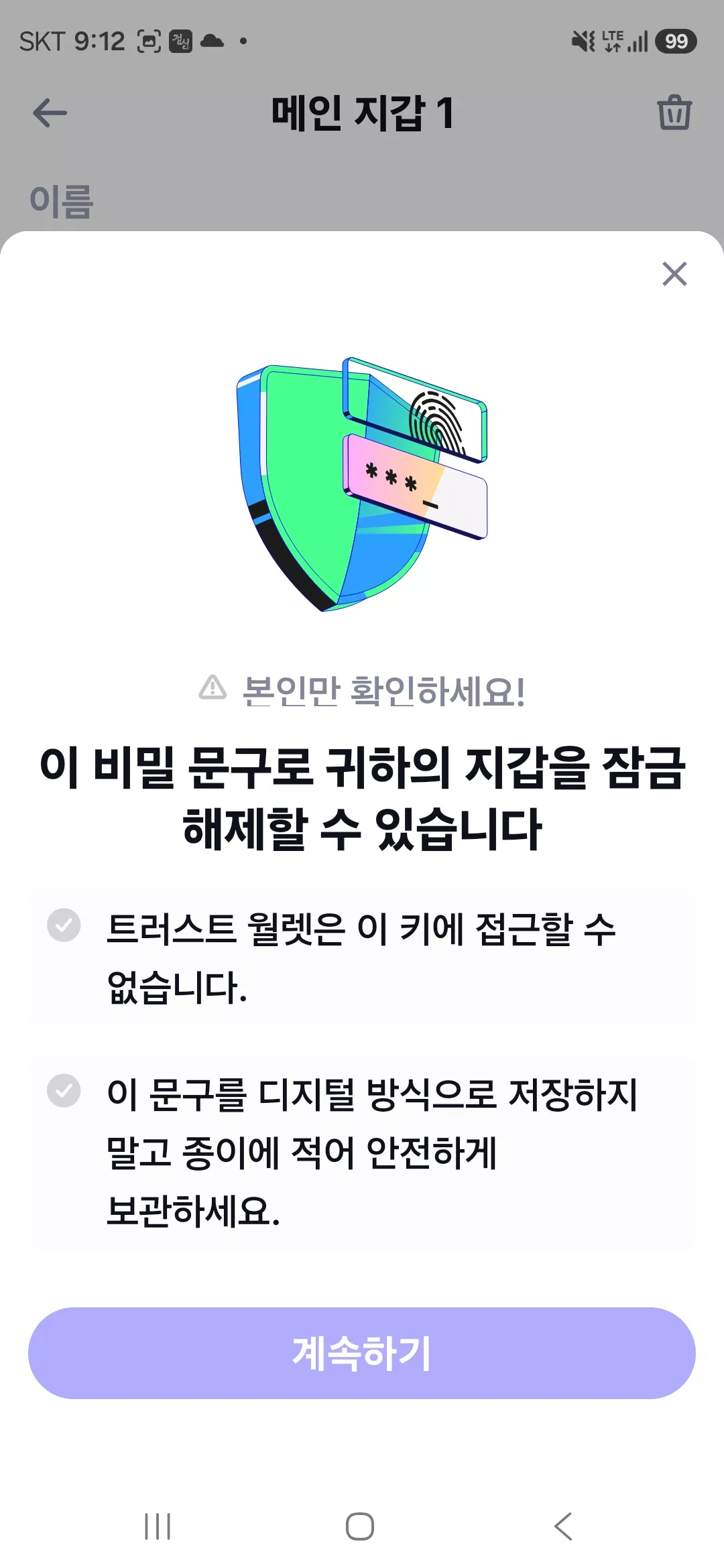Viewport: 724px width, 1568px height.
Task: Tap the 계속하기 button
Action: point(362,1353)
